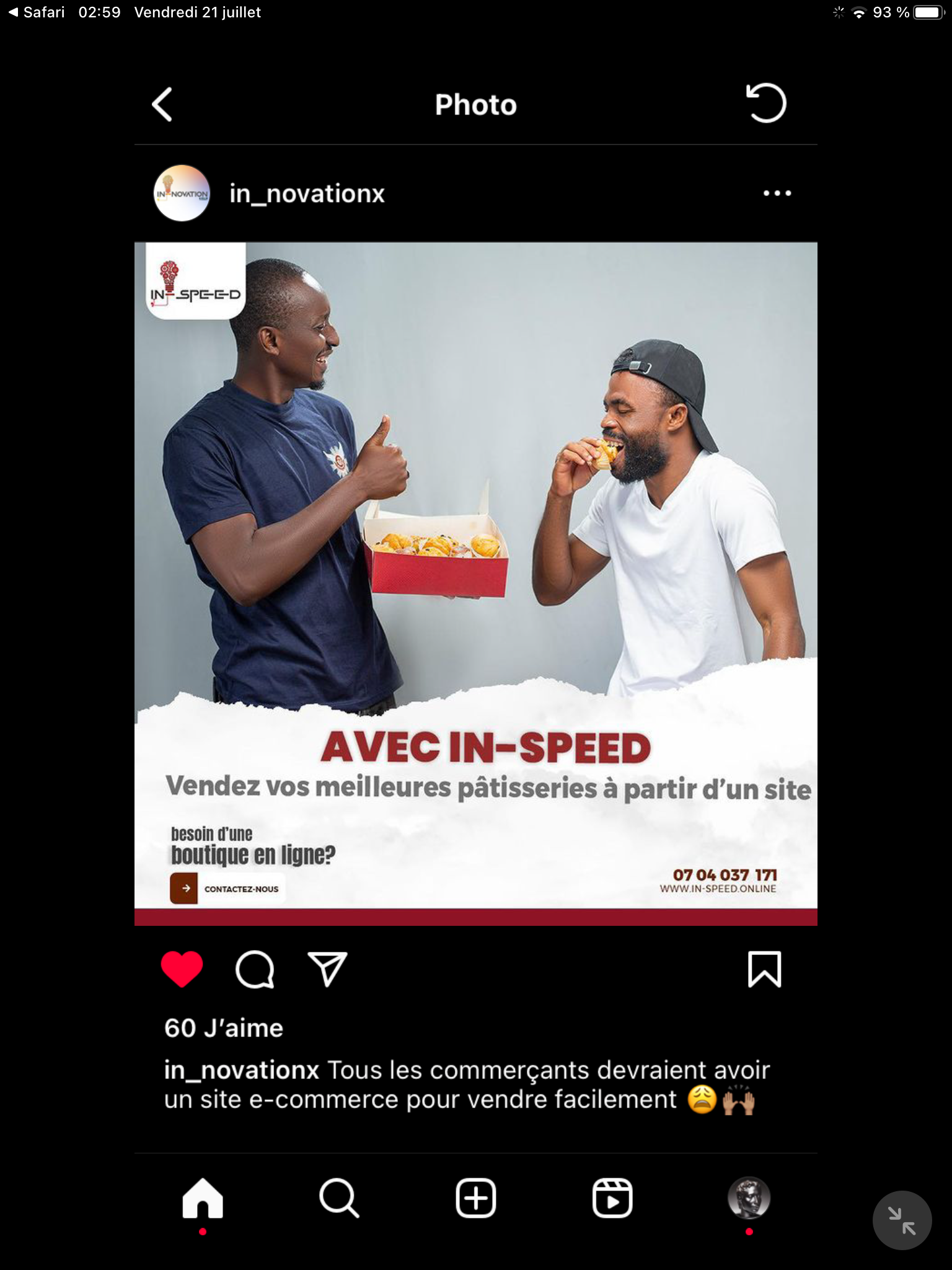Tap the shrink arrows floating button
Image resolution: width=952 pixels, height=1270 pixels.
[902, 1220]
